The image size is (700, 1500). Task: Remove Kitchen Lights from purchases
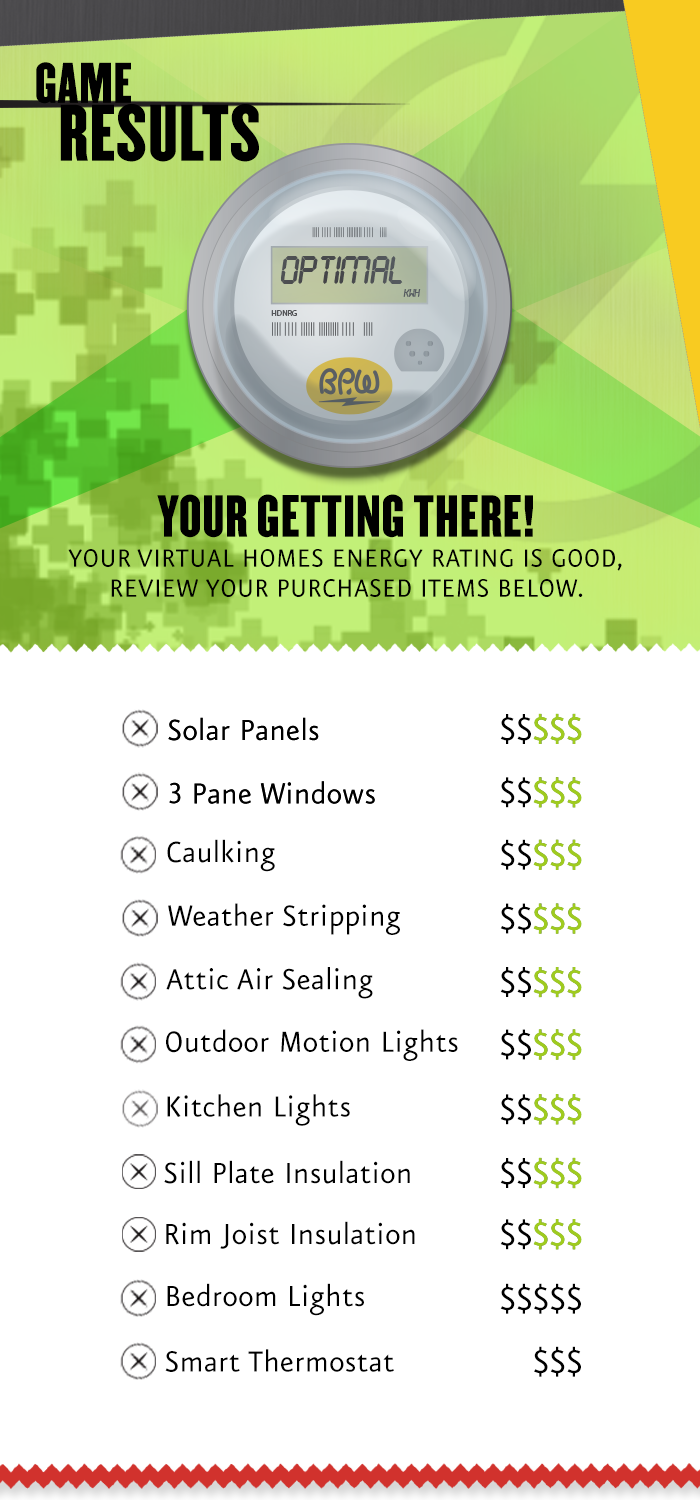click(142, 1108)
